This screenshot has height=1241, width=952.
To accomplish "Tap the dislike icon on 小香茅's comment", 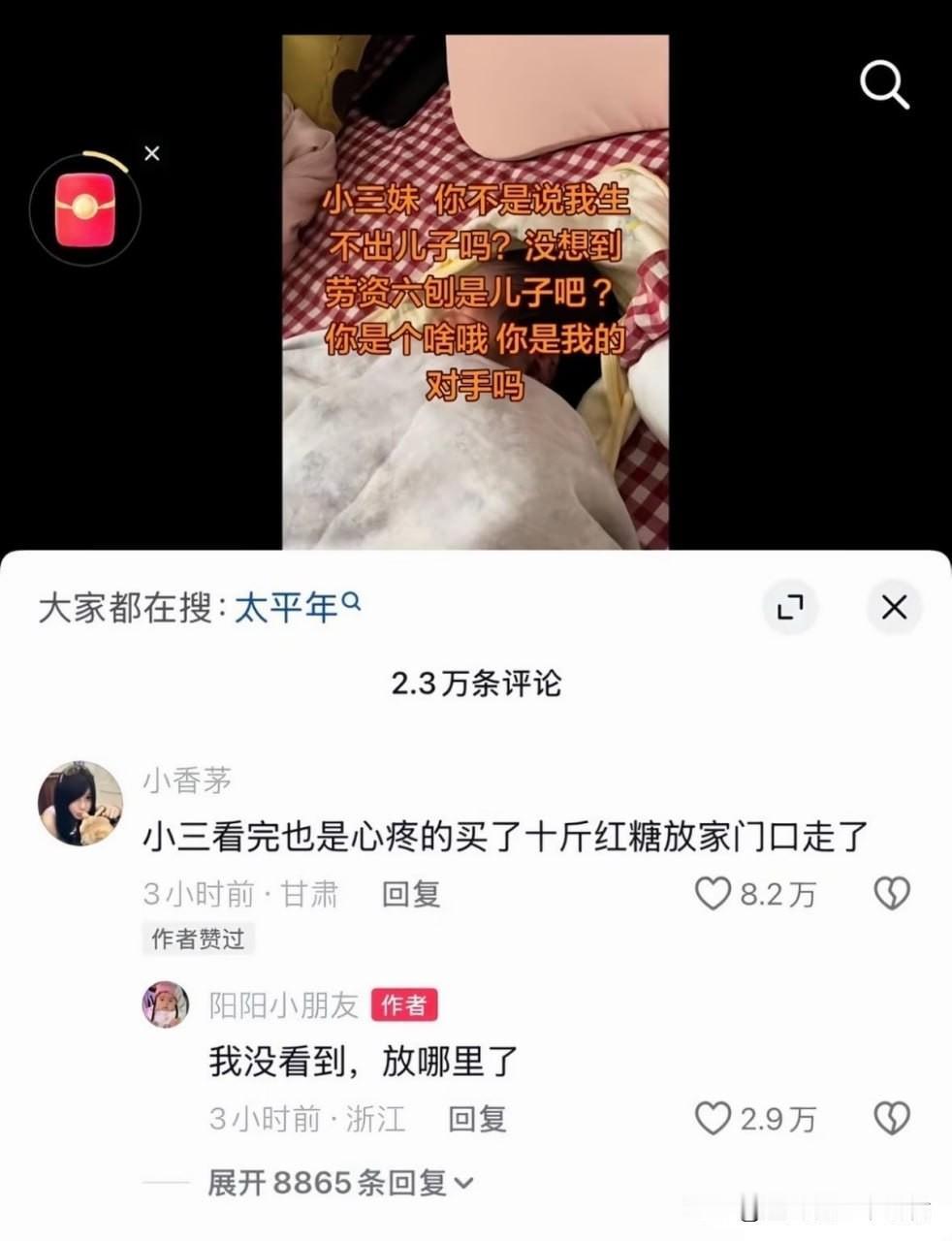I will (891, 894).
